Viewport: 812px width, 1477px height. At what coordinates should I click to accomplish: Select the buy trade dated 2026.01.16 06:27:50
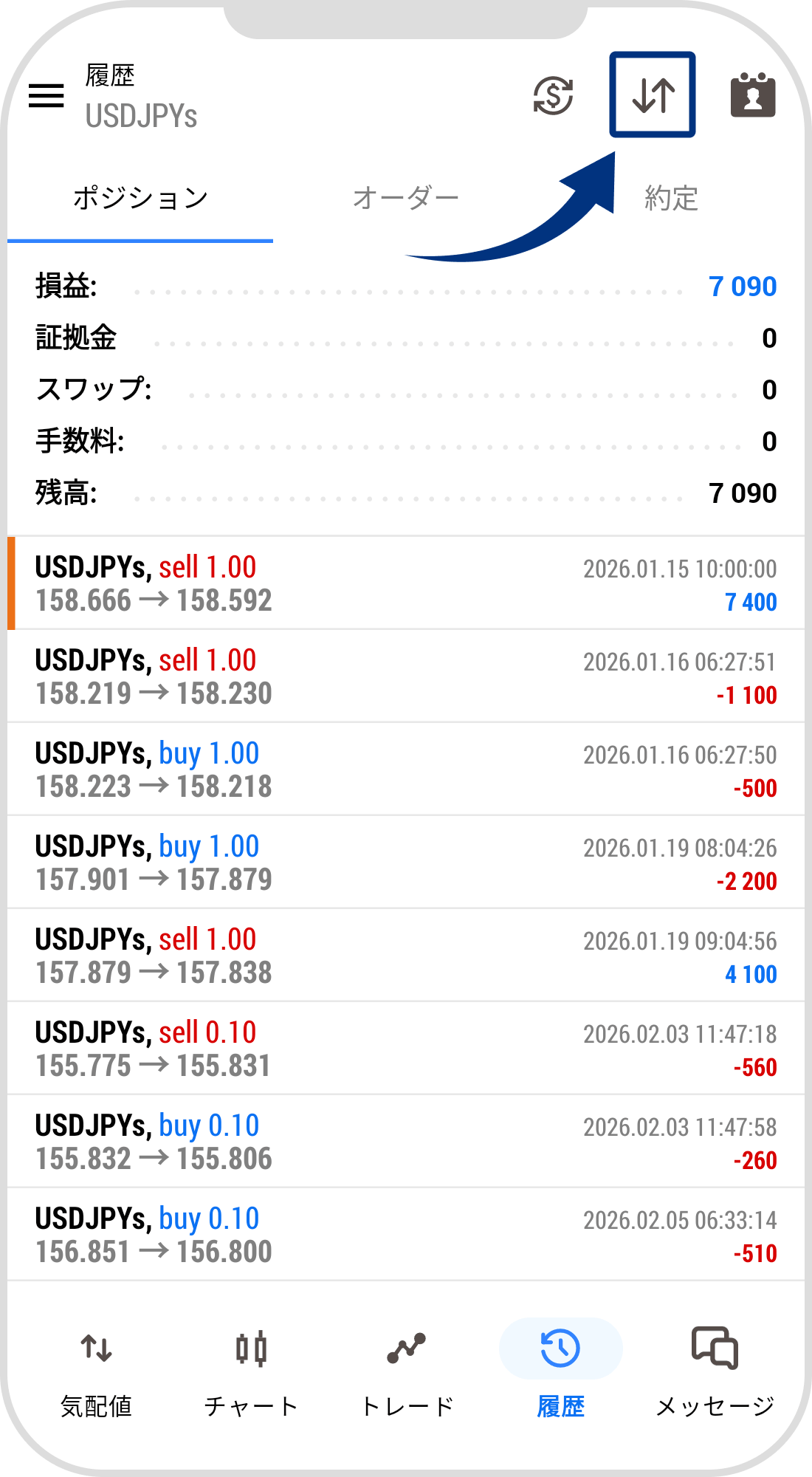(x=406, y=770)
